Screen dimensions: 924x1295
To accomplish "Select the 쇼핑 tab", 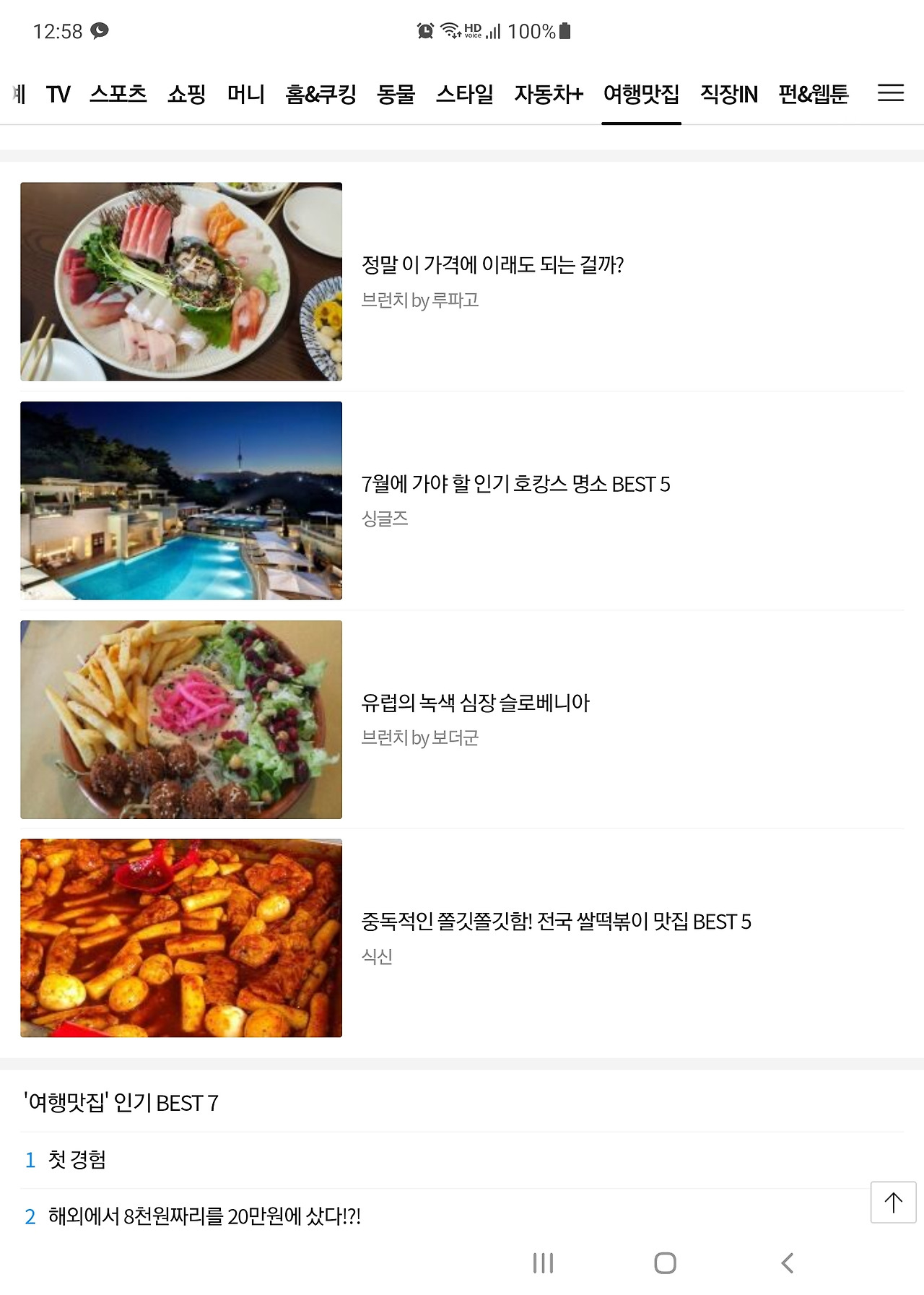I will (187, 94).
